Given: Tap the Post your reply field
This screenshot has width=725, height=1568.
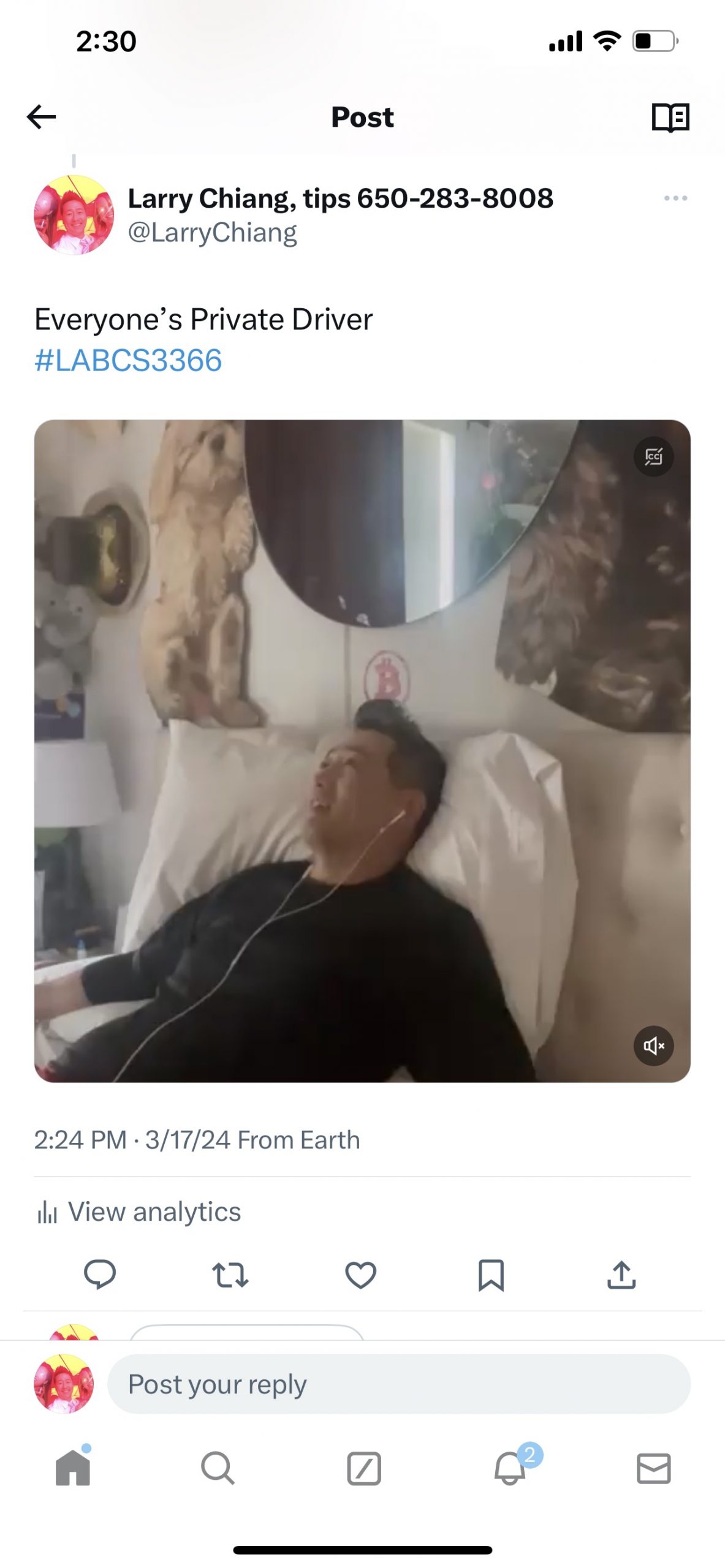Looking at the screenshot, I should (x=398, y=1384).
